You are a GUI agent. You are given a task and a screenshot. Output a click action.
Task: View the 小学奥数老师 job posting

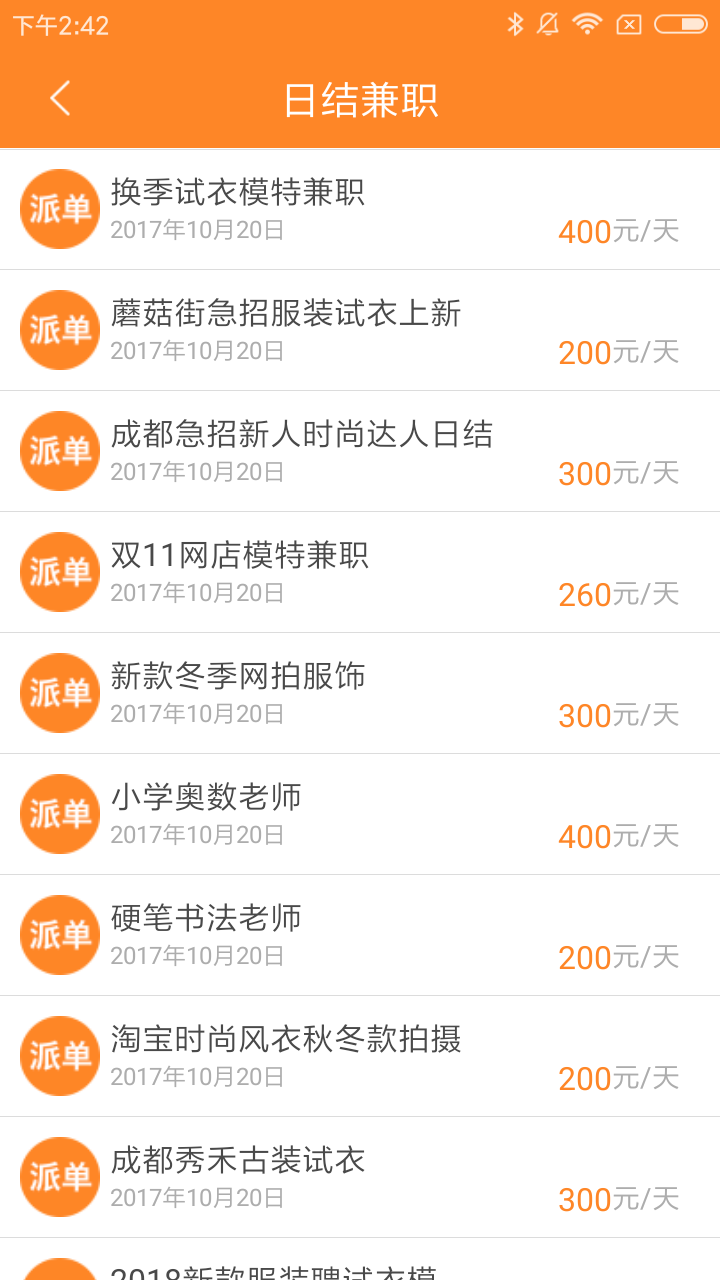(360, 814)
